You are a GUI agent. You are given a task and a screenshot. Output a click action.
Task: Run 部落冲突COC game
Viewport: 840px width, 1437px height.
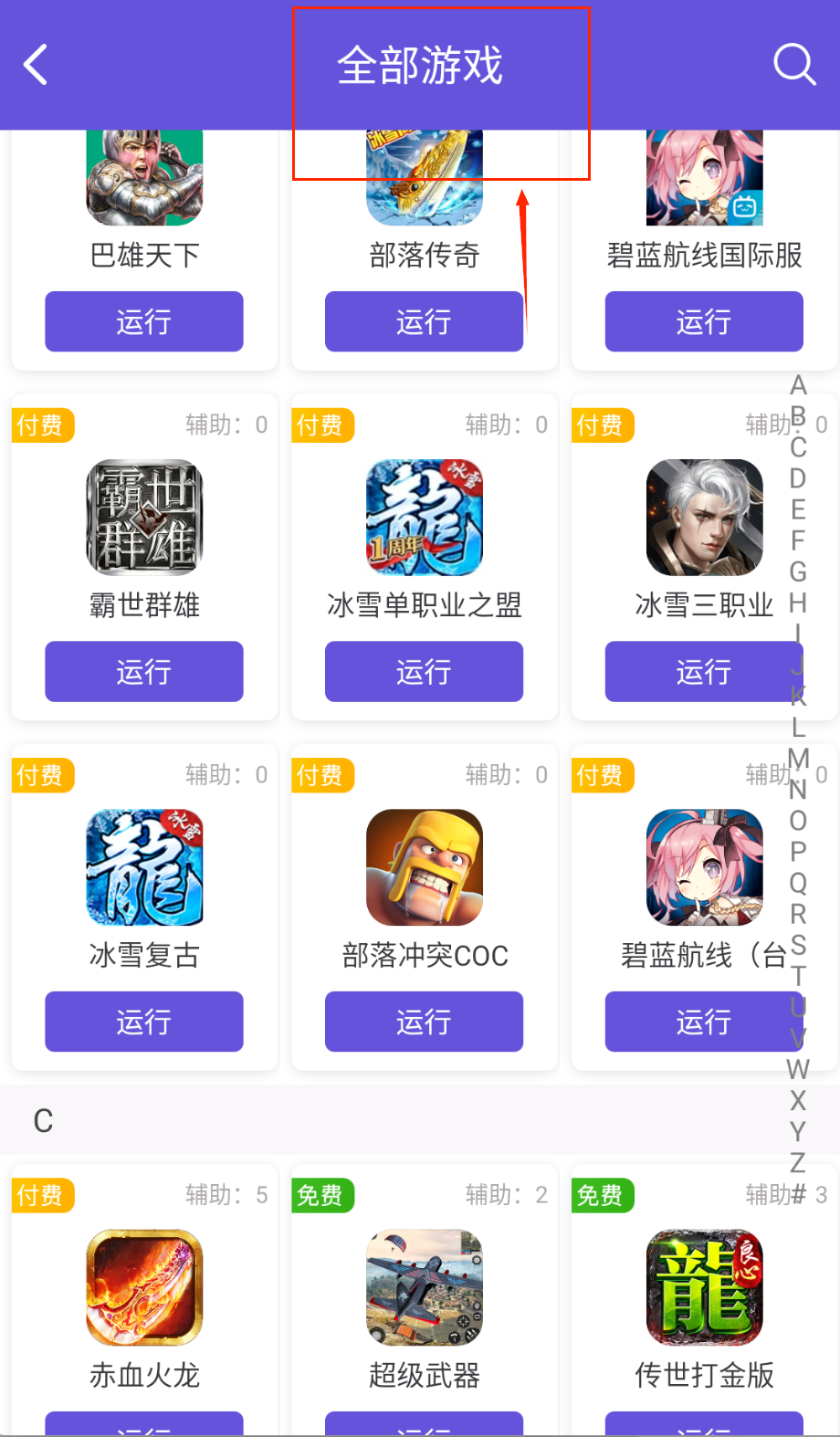click(424, 1022)
